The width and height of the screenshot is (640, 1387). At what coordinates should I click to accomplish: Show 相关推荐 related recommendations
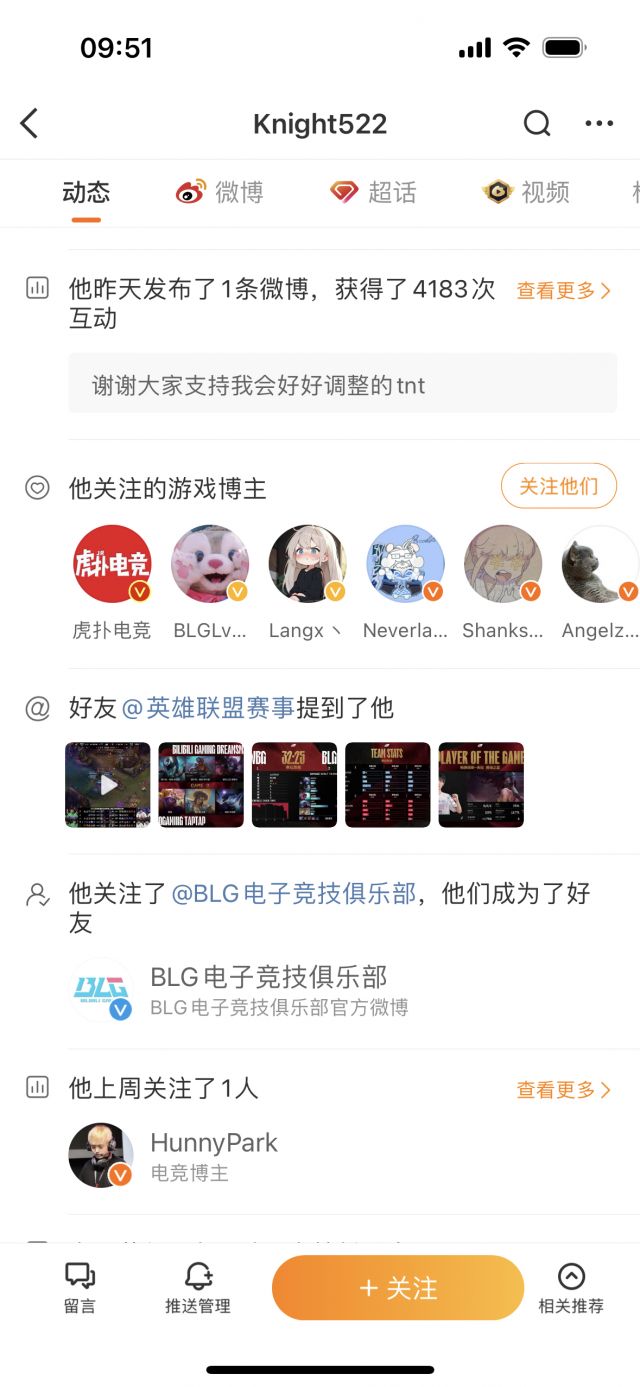click(x=571, y=1288)
